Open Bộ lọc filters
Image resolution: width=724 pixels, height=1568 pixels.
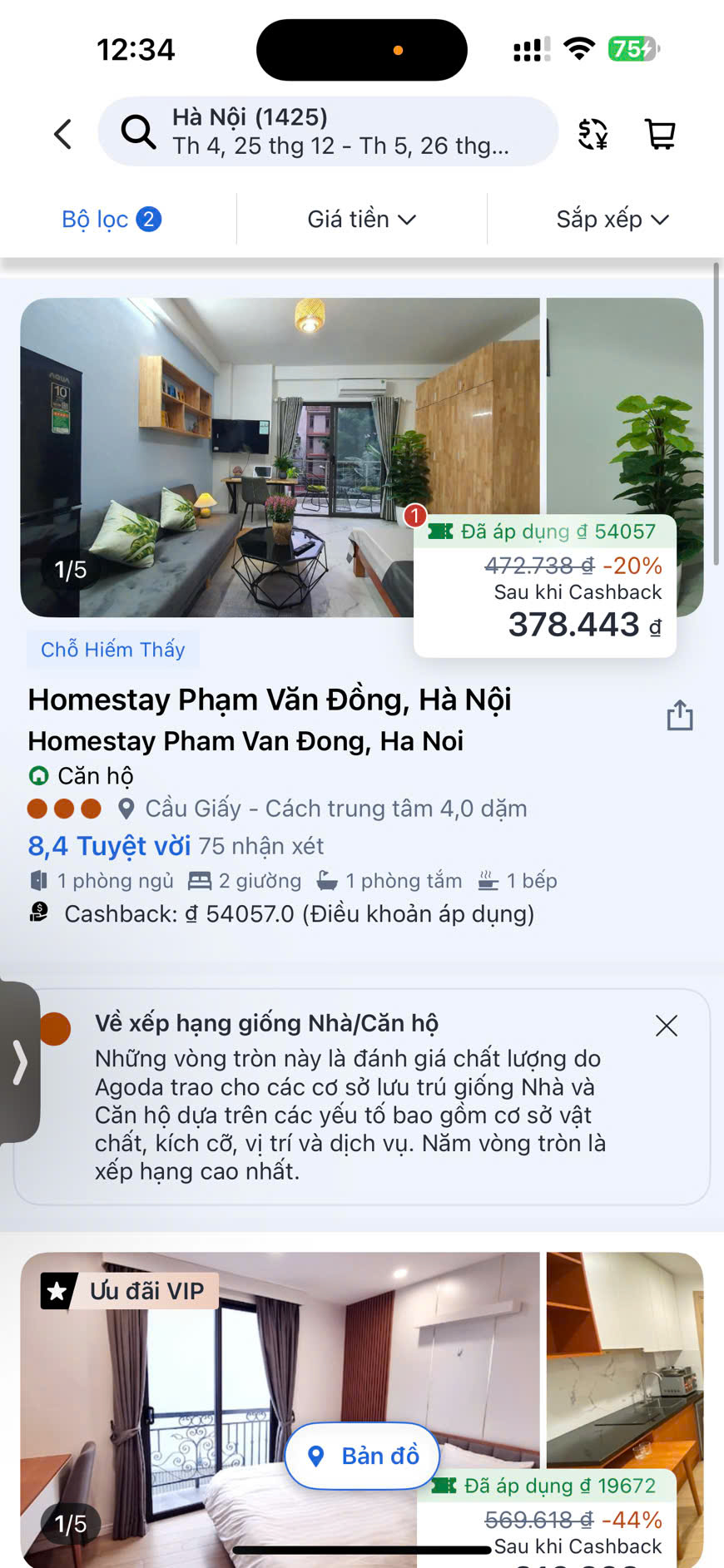[111, 220]
